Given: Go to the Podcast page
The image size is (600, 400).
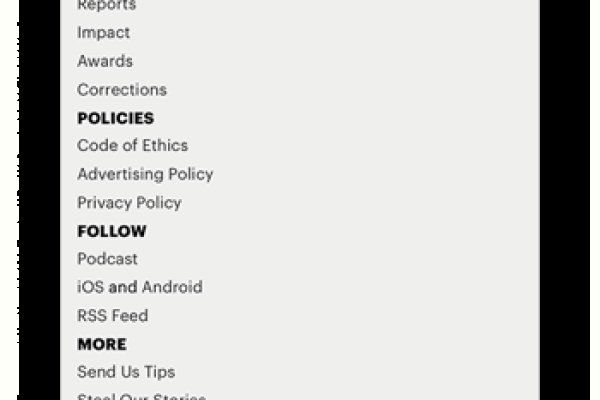Looking at the screenshot, I should [x=107, y=258].
